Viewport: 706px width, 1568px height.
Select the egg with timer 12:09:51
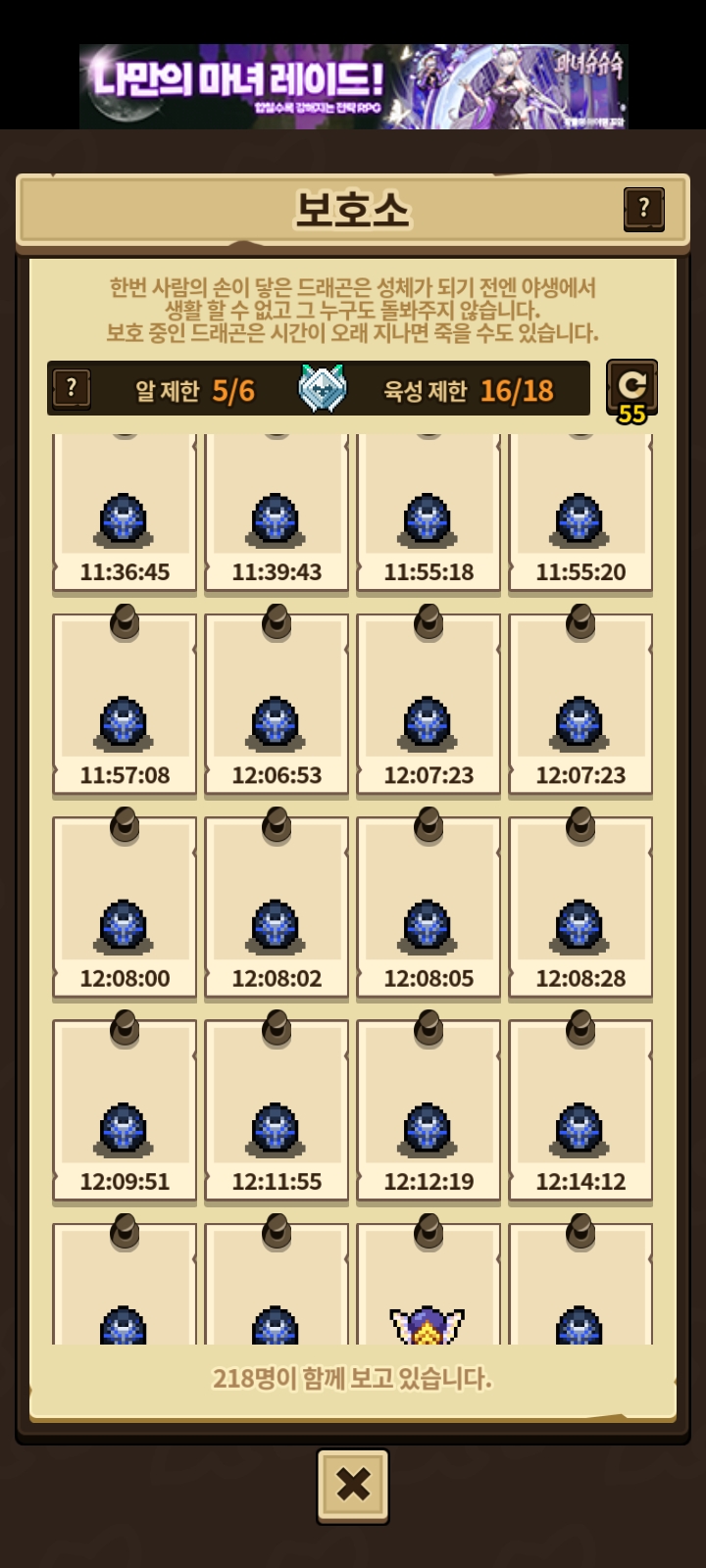click(125, 1111)
